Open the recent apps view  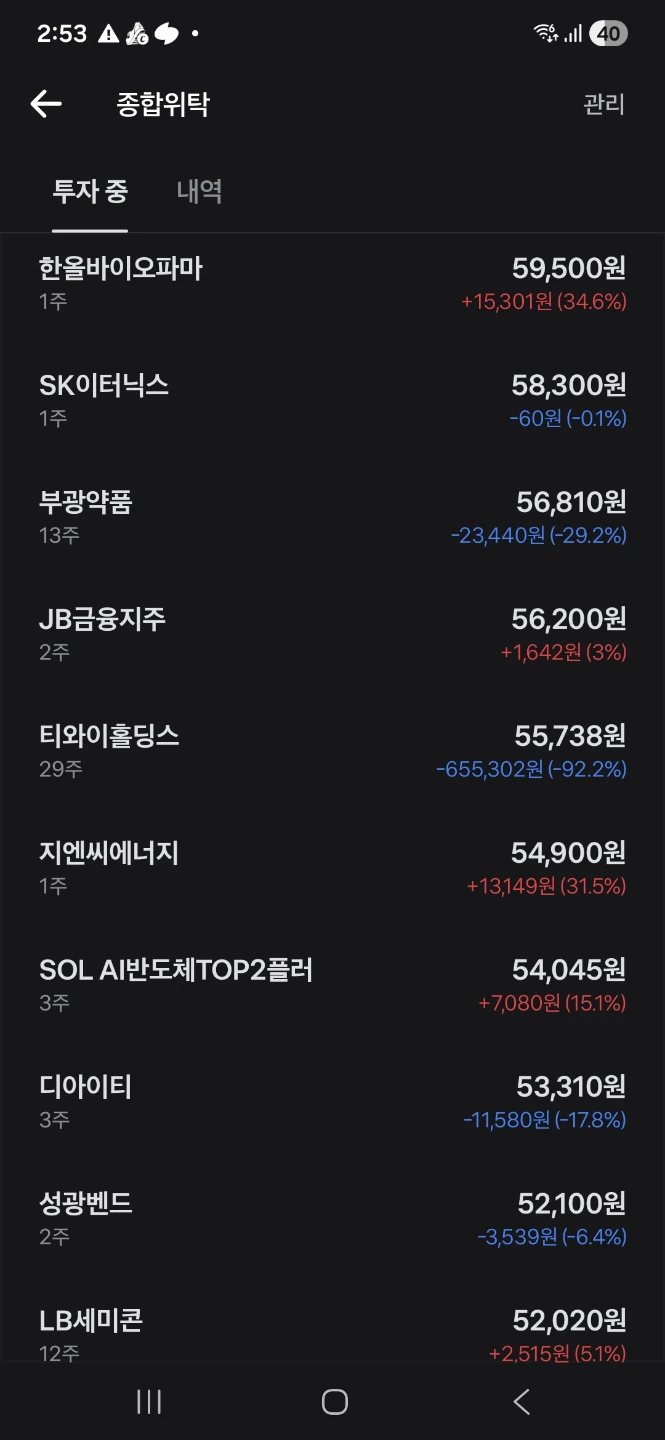[149, 1402]
